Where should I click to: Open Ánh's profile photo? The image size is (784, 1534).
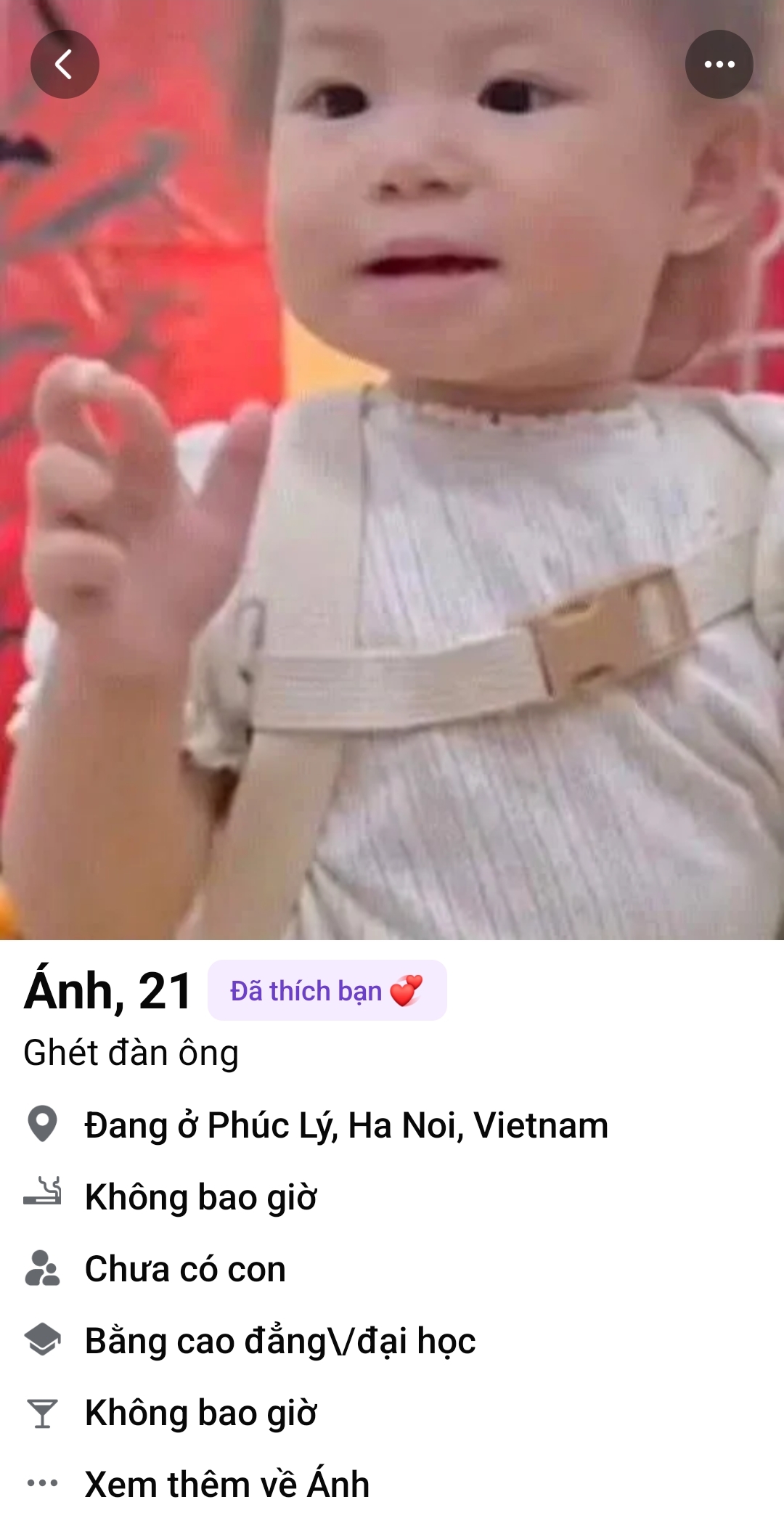(x=392, y=508)
